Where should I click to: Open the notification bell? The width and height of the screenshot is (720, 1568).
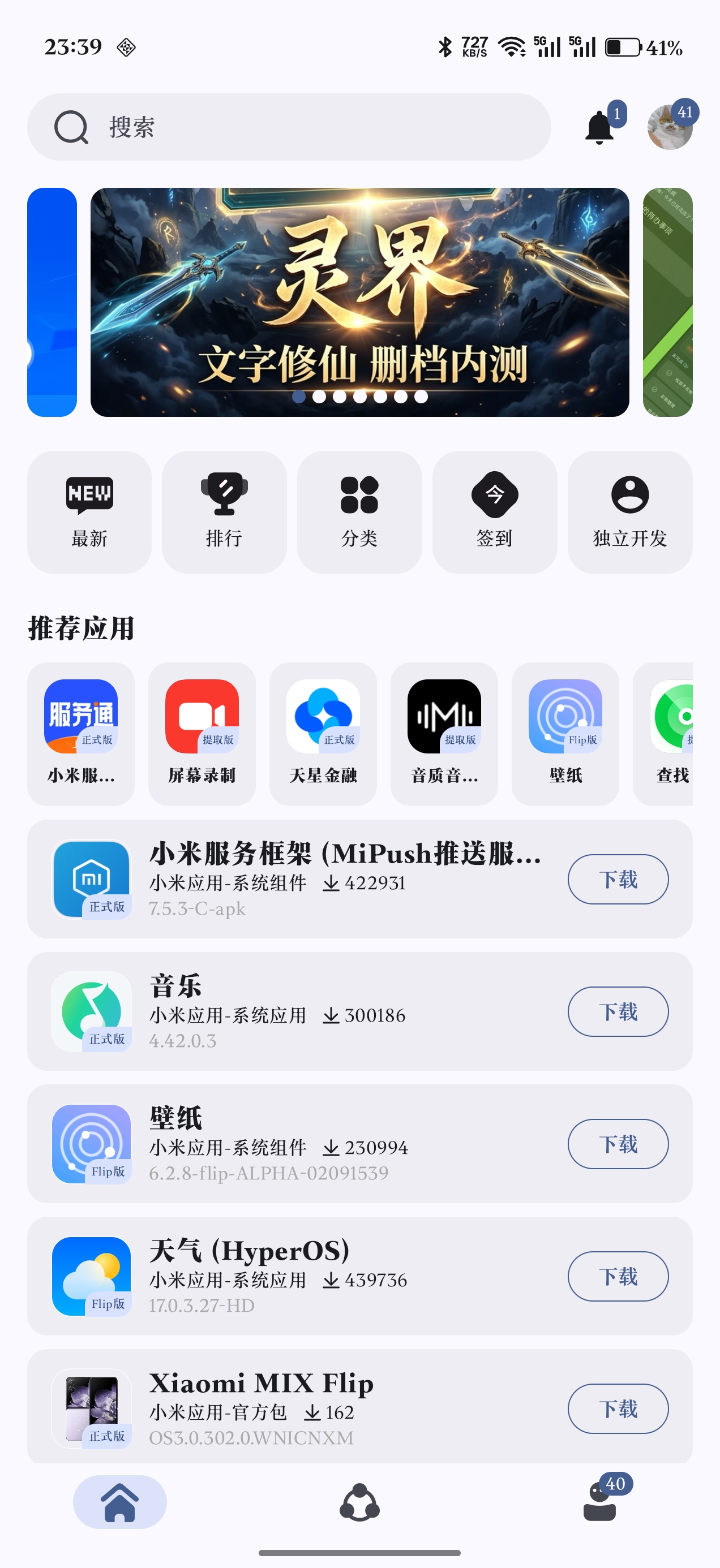tap(599, 126)
